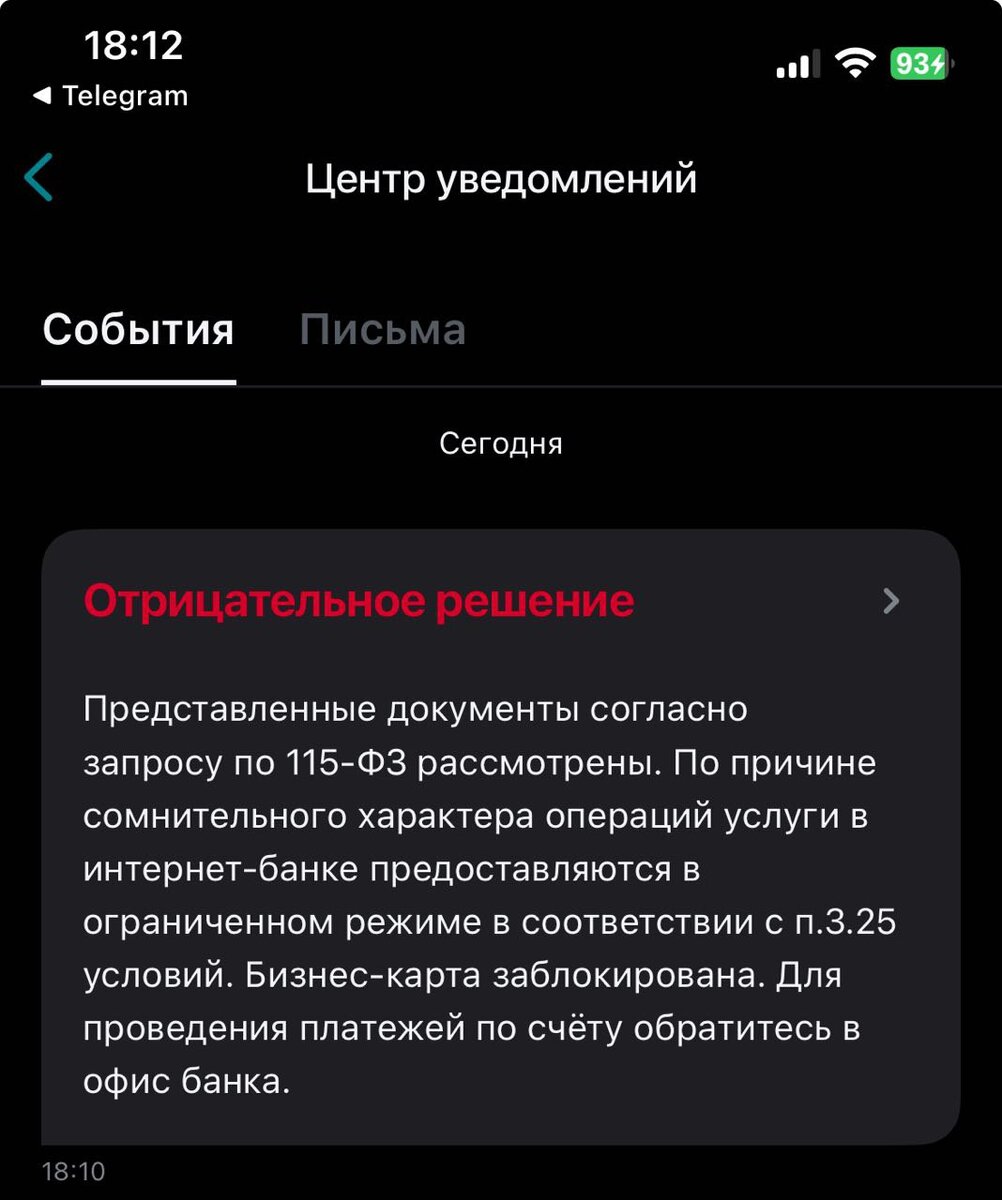Tap the Центр уведомлений title
The width and height of the screenshot is (1002, 1200).
501,178
